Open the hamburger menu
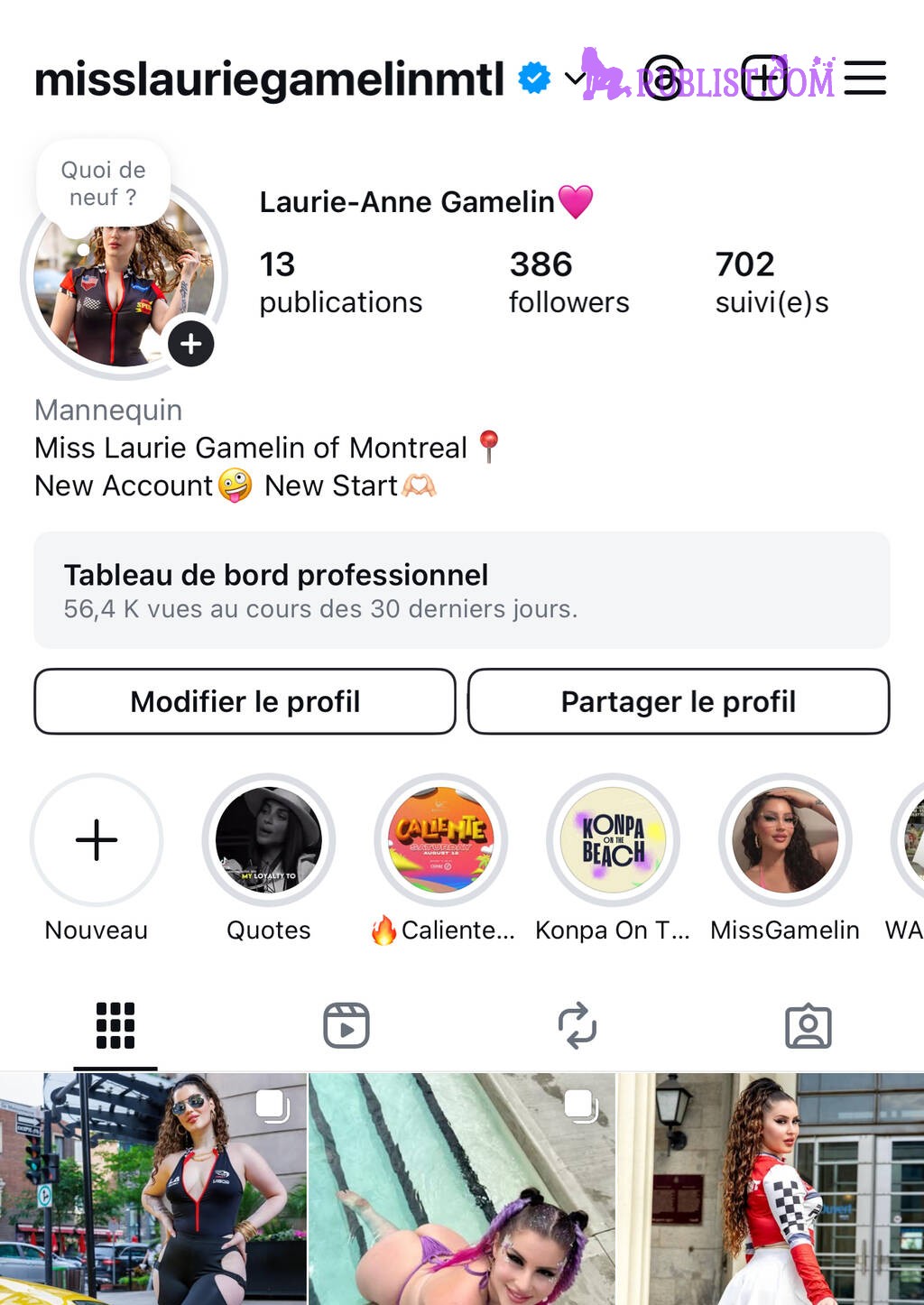Screen dimensions: 924x1305 864,79
